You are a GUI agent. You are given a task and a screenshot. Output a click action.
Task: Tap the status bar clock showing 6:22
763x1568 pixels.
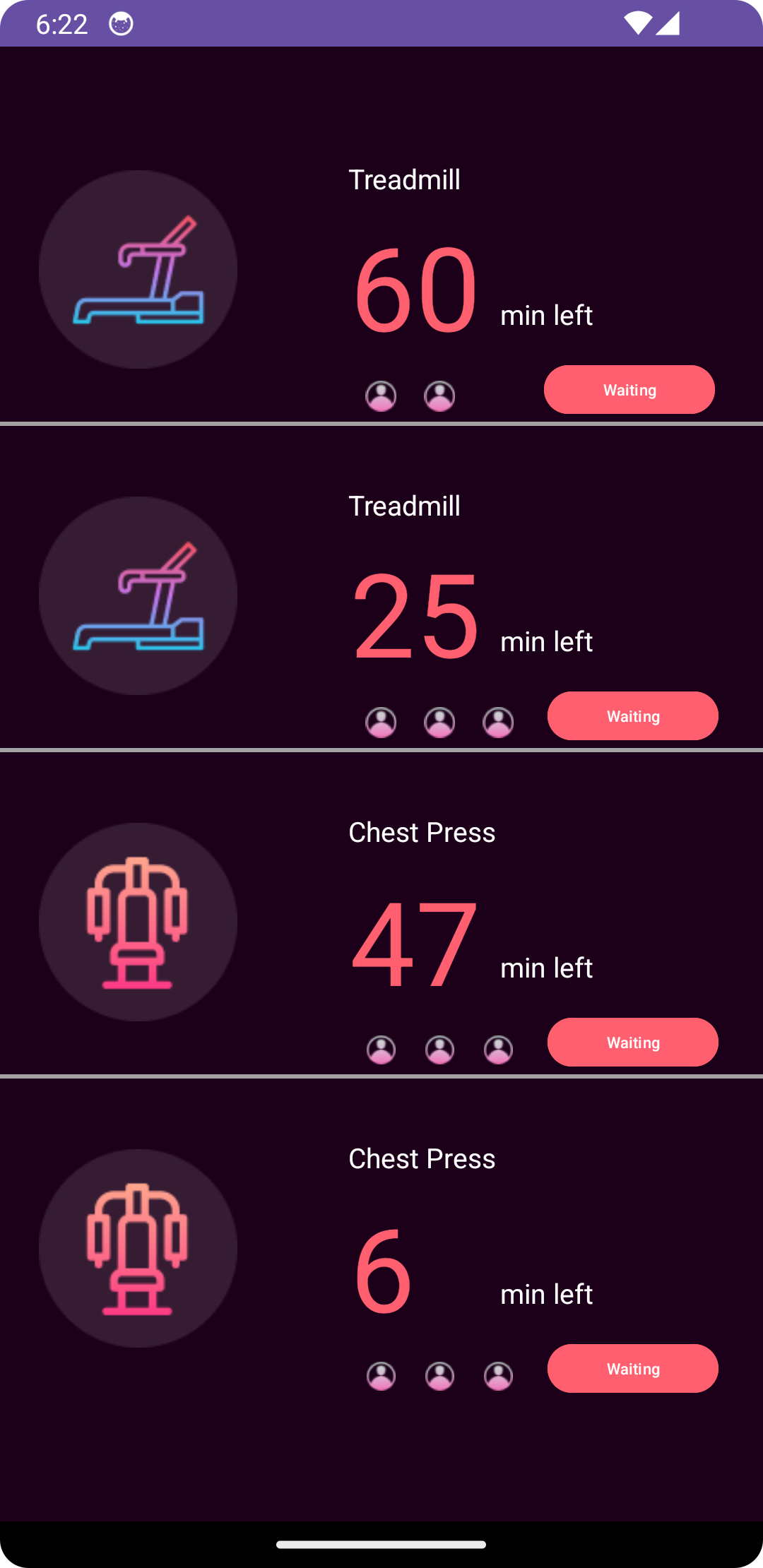coord(62,23)
